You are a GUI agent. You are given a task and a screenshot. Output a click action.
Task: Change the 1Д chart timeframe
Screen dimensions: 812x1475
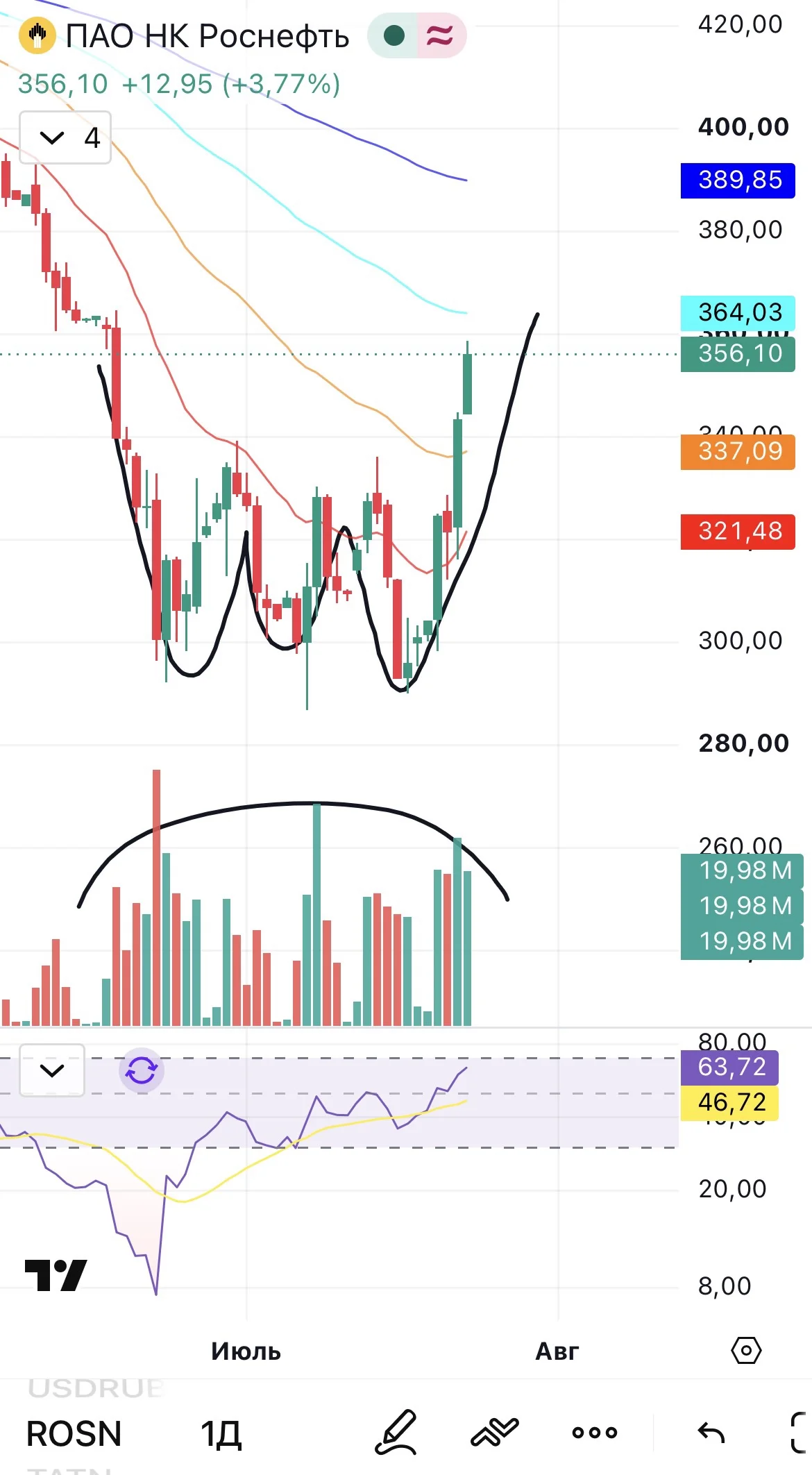pos(221,1433)
